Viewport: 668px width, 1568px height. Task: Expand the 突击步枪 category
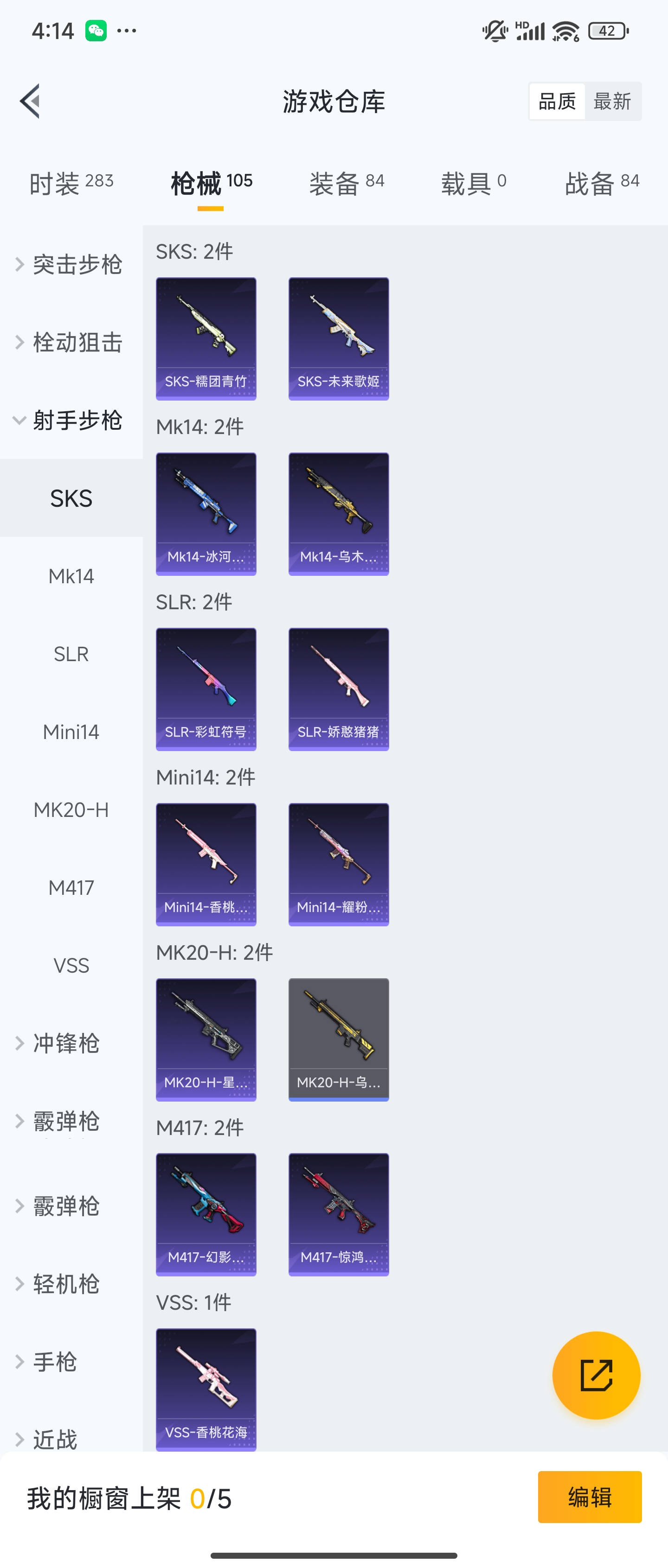(x=70, y=265)
